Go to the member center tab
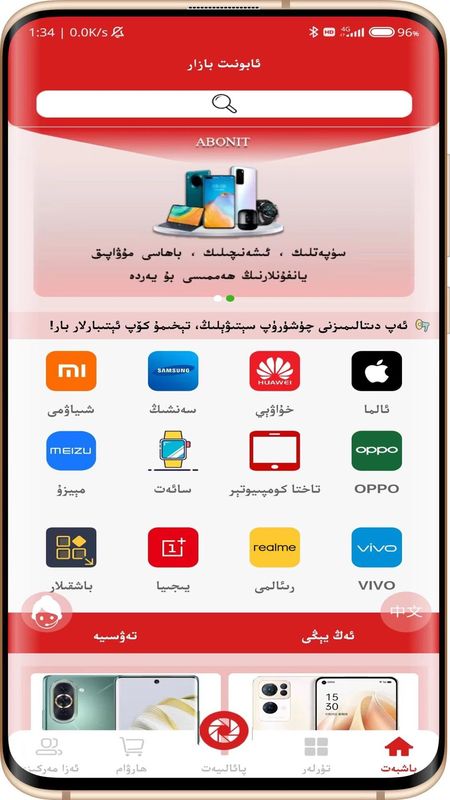 [x=49, y=754]
